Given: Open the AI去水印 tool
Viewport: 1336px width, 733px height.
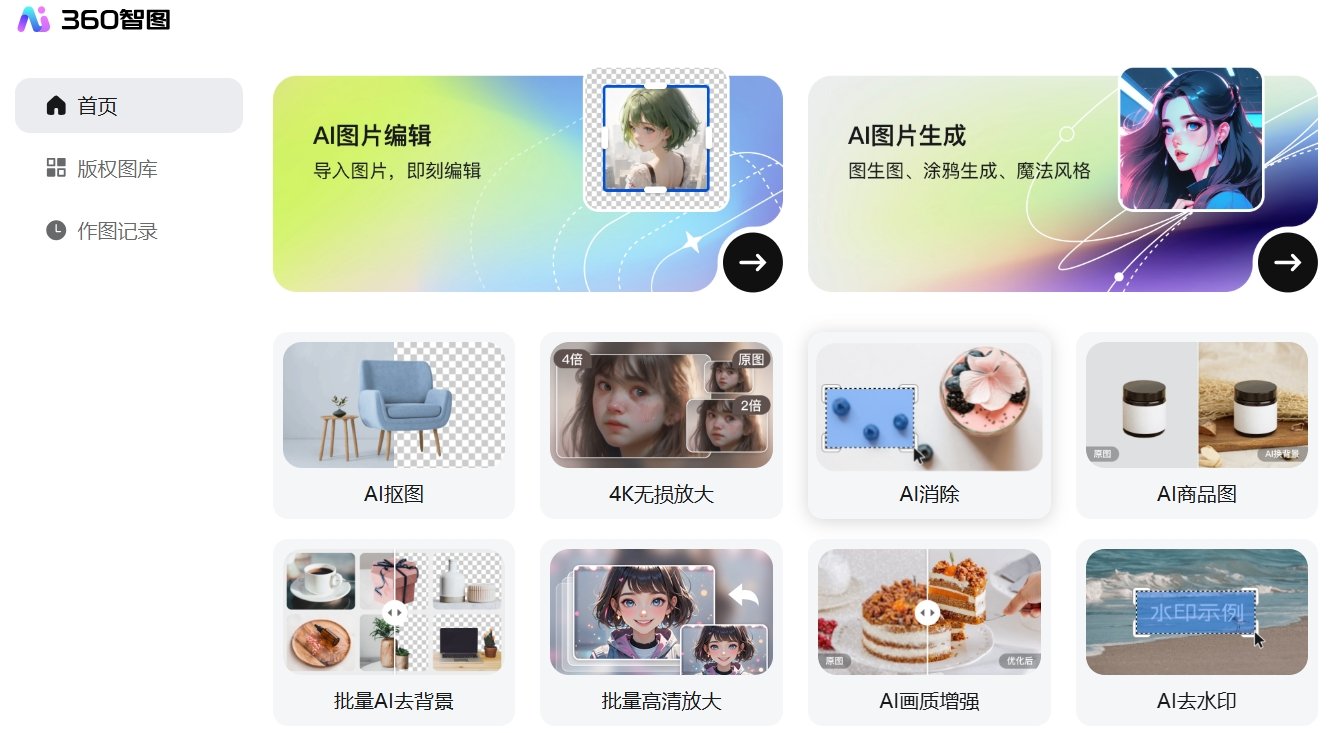Looking at the screenshot, I should pos(1196,632).
